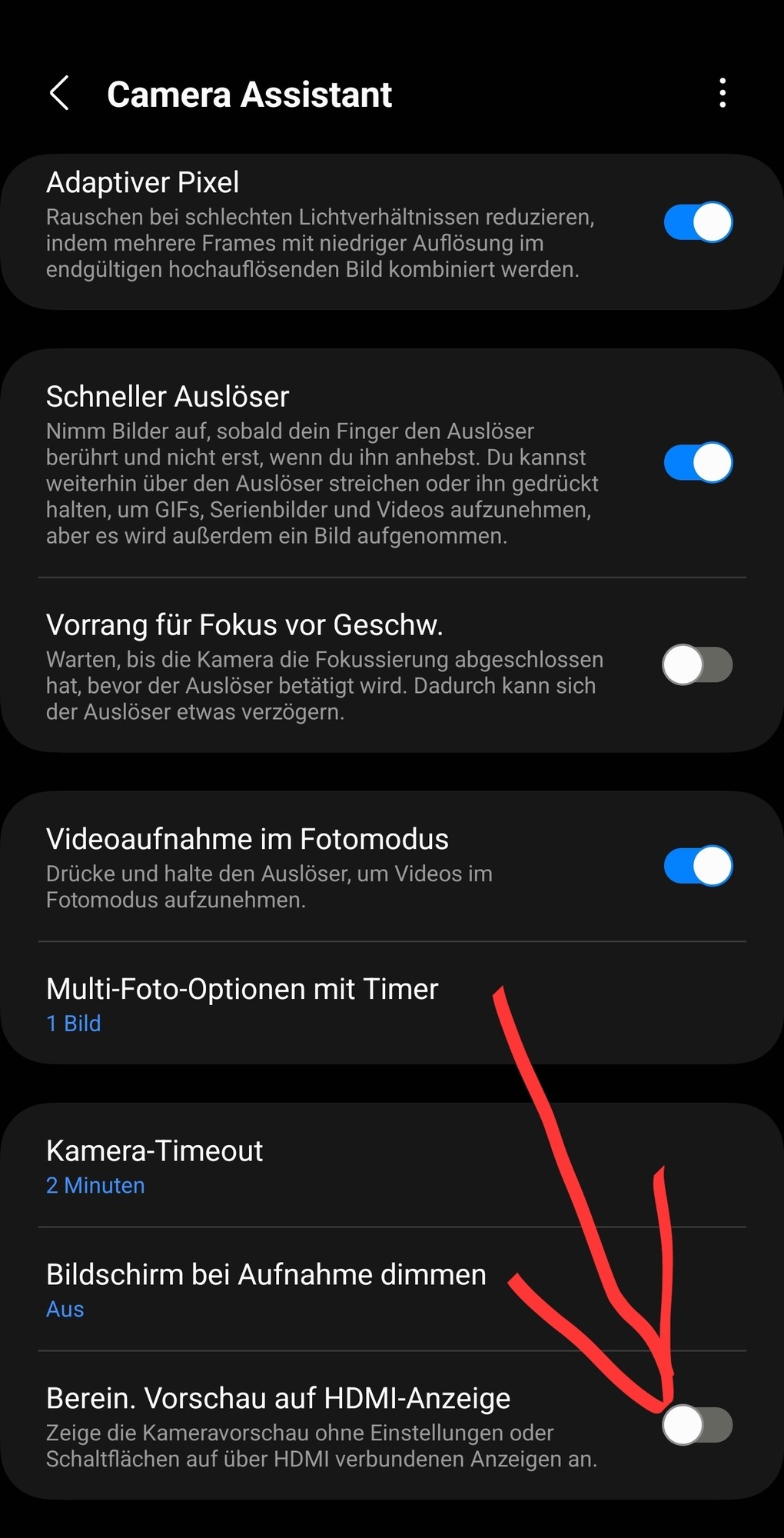Go back from Camera Assistant

tap(60, 94)
